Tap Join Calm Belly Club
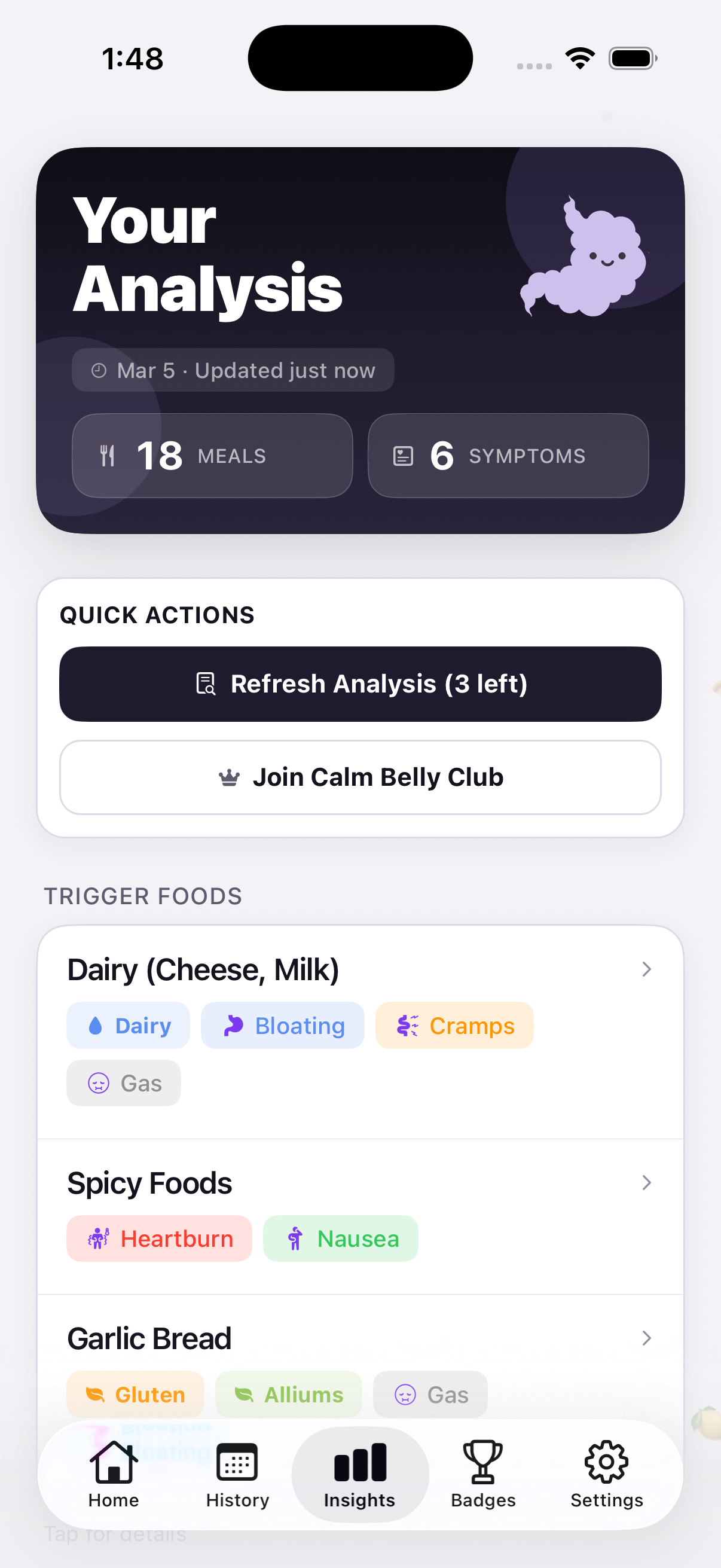 [x=360, y=777]
